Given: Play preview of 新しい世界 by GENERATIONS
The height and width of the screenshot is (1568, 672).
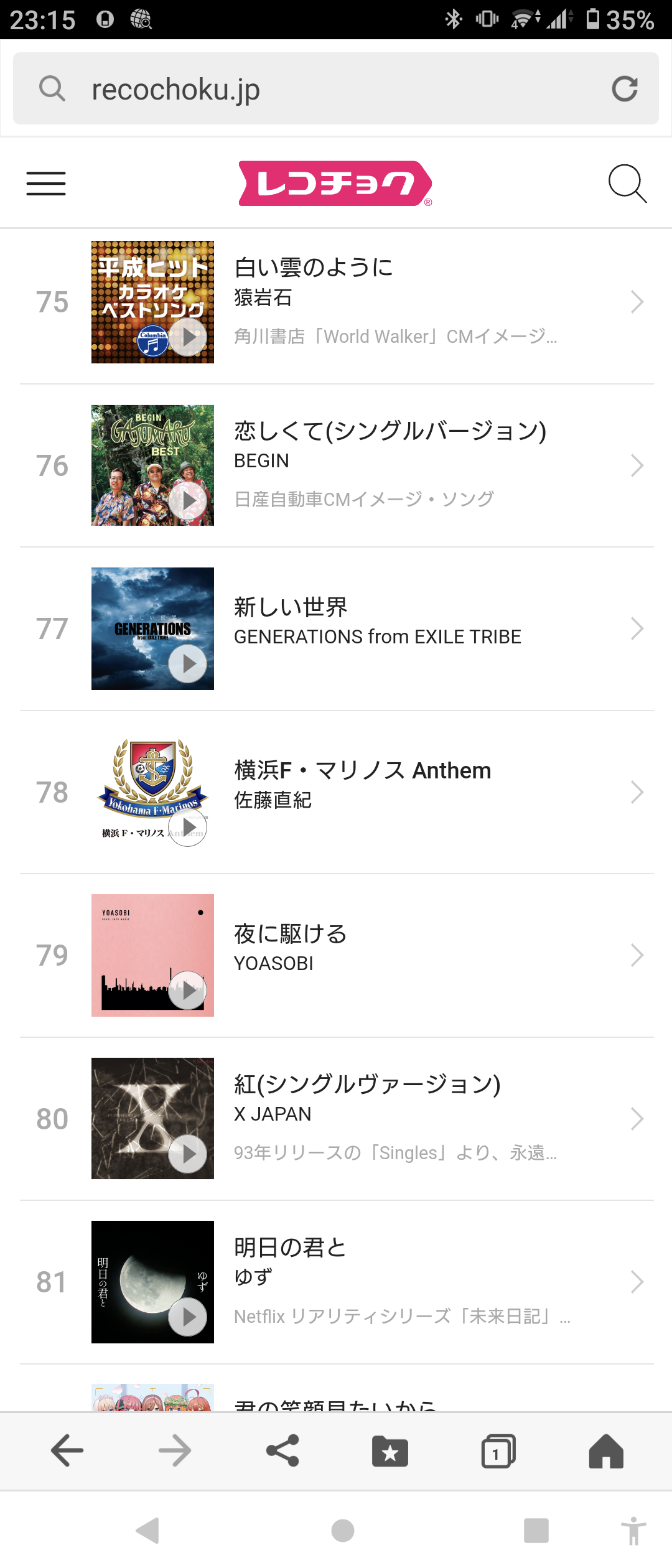Looking at the screenshot, I should 188,664.
